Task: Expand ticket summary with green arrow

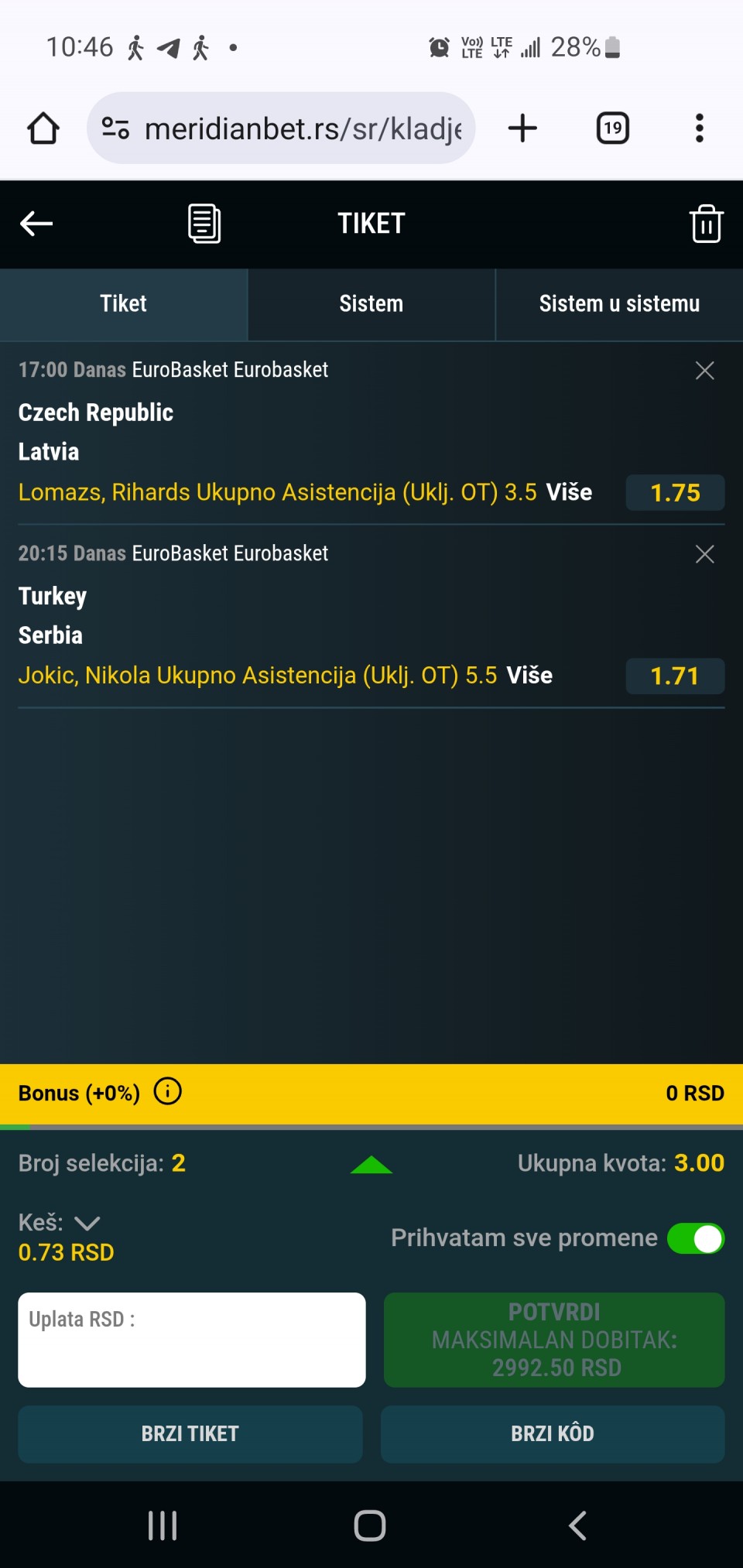Action: point(371,1165)
